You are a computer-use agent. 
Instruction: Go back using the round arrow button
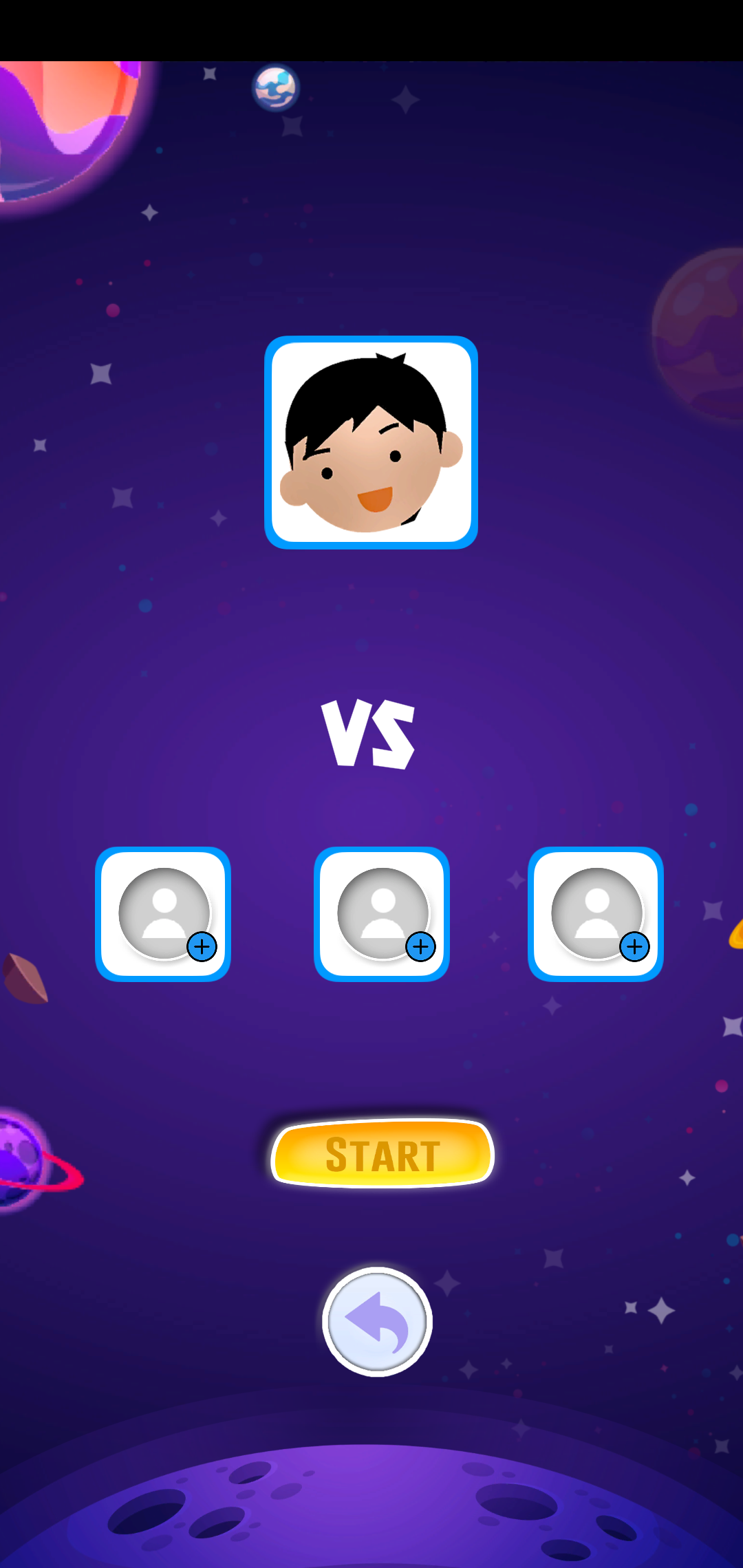coord(377,1321)
